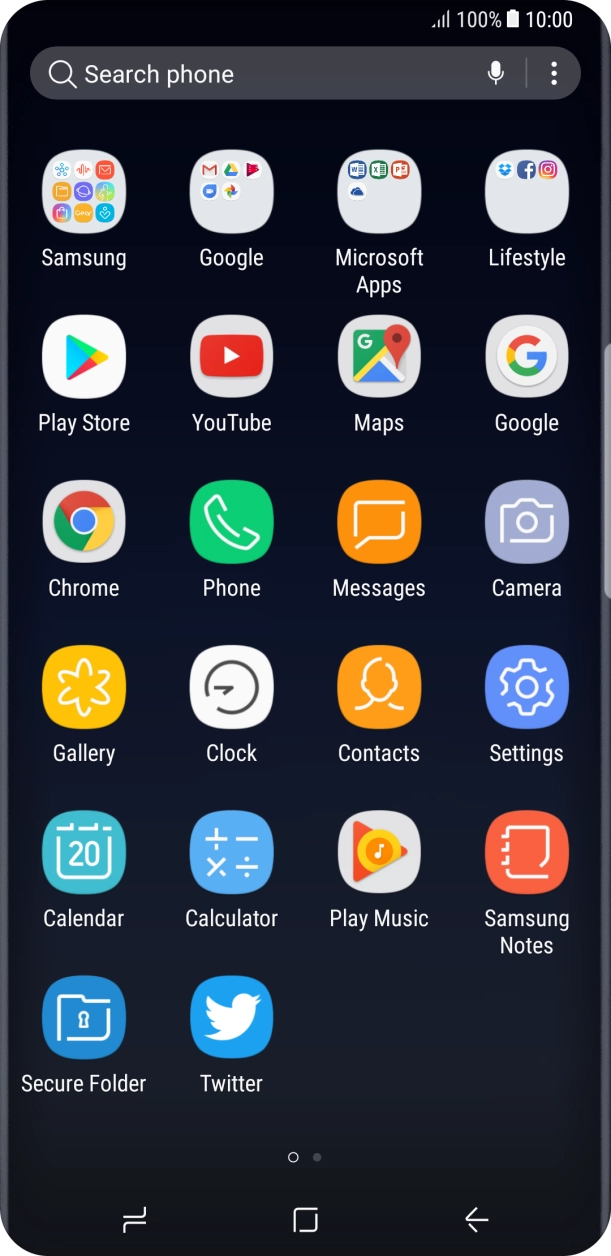Open the Samsung apps folder

(x=84, y=192)
